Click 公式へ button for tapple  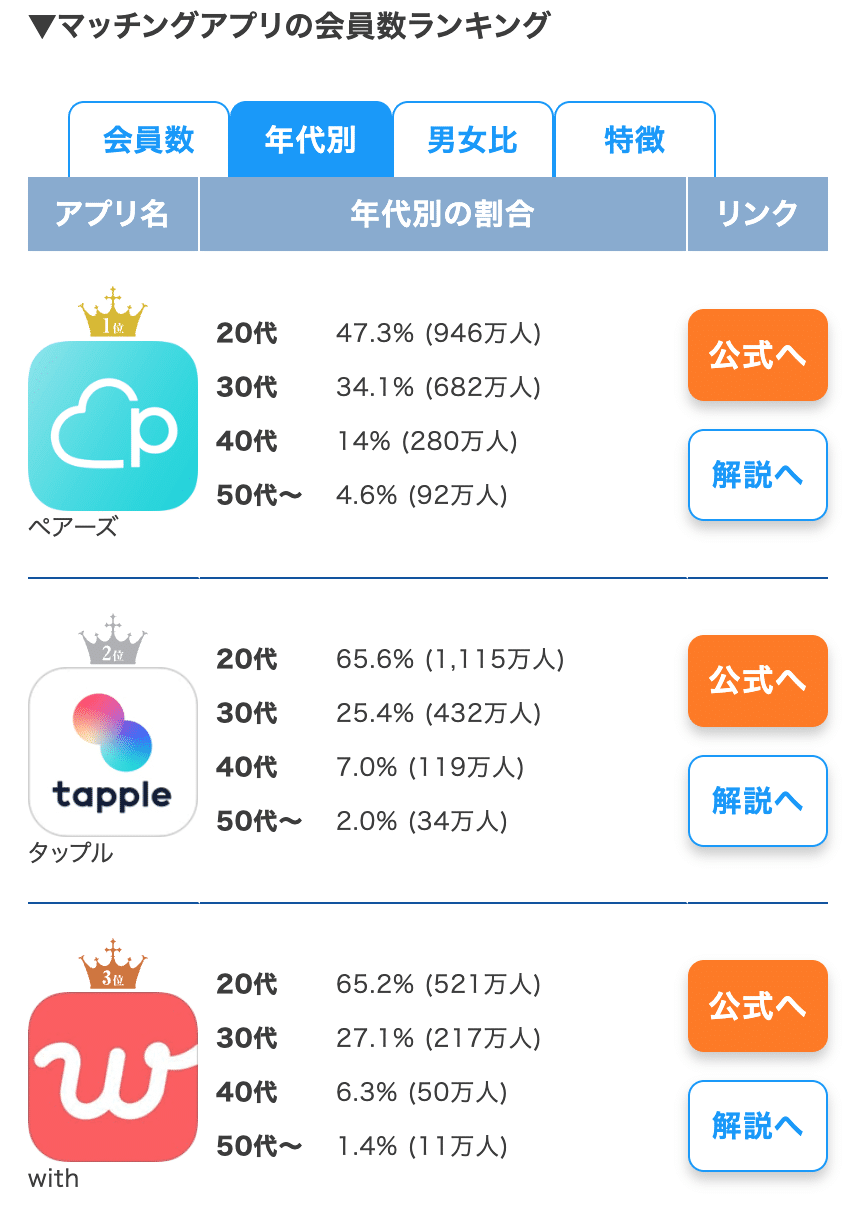click(757, 681)
